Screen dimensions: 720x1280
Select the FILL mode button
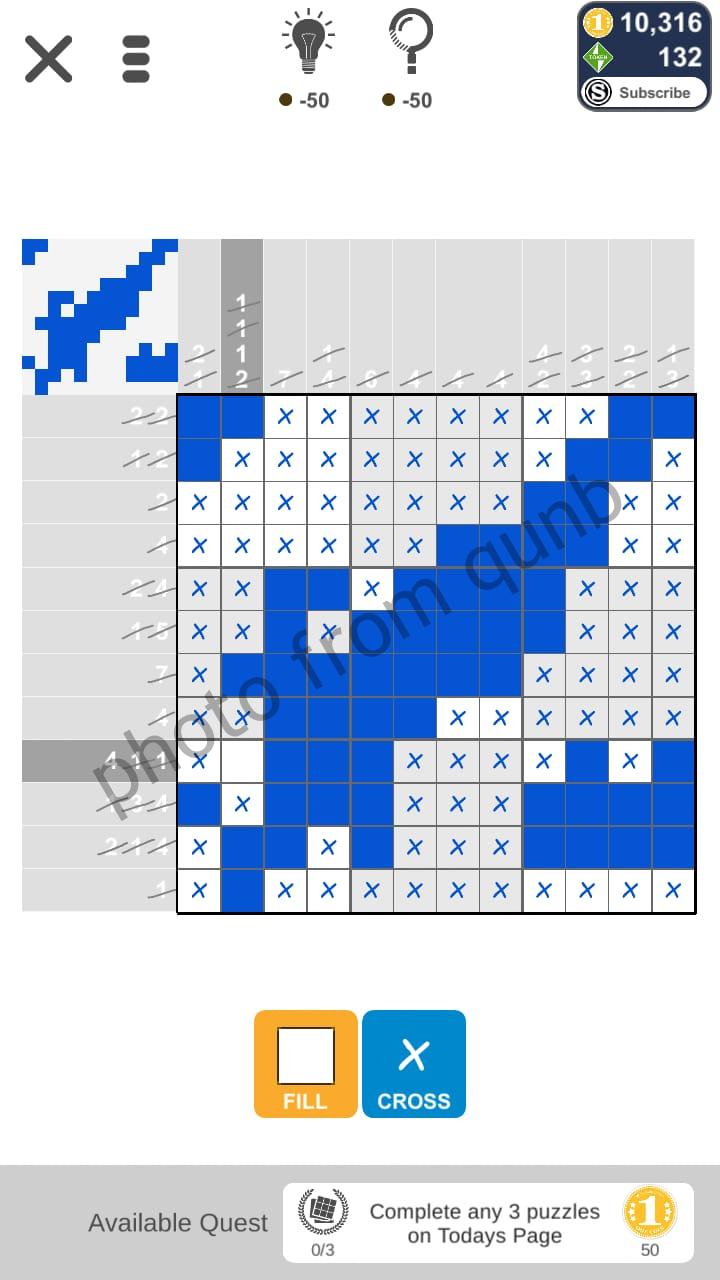305,1063
